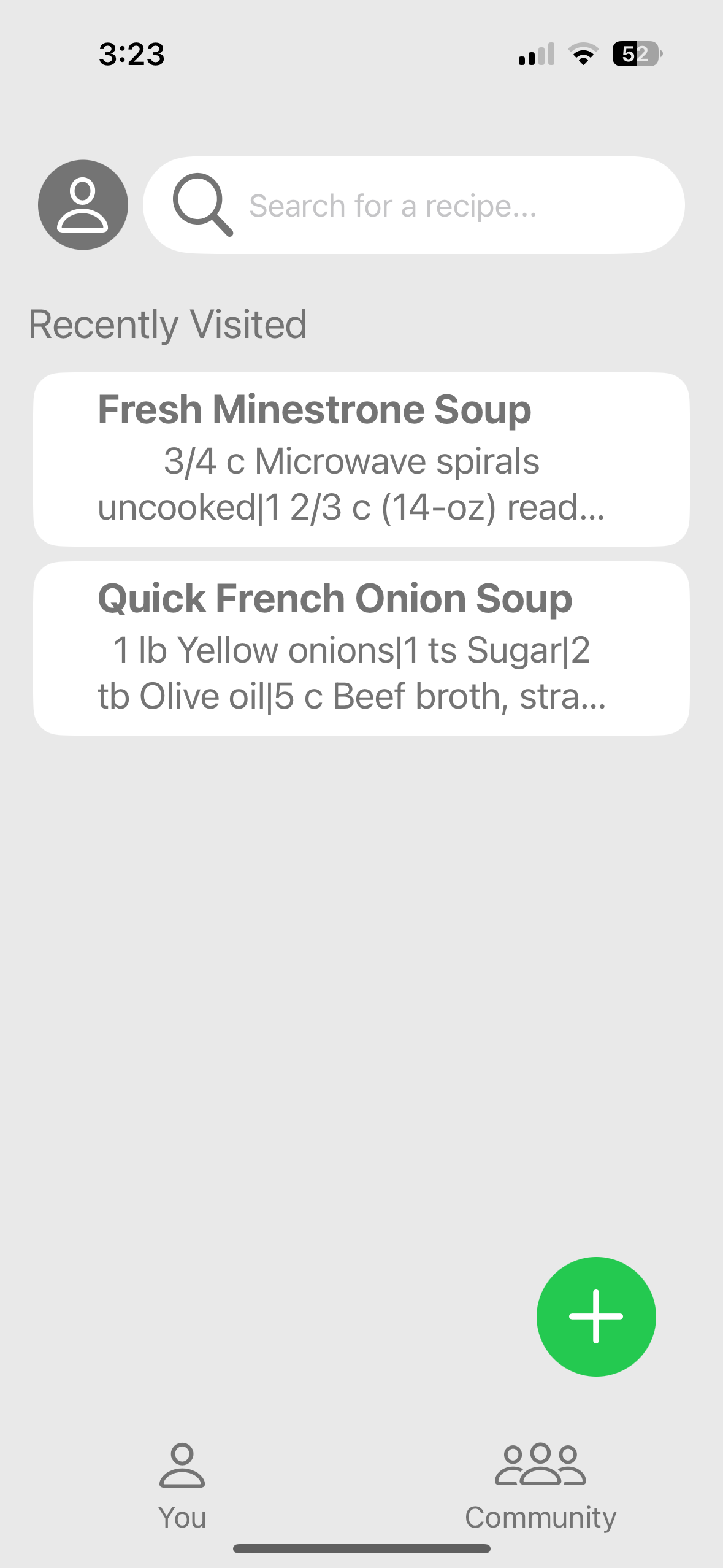Add a new recipe with the plus button

[x=595, y=1316]
